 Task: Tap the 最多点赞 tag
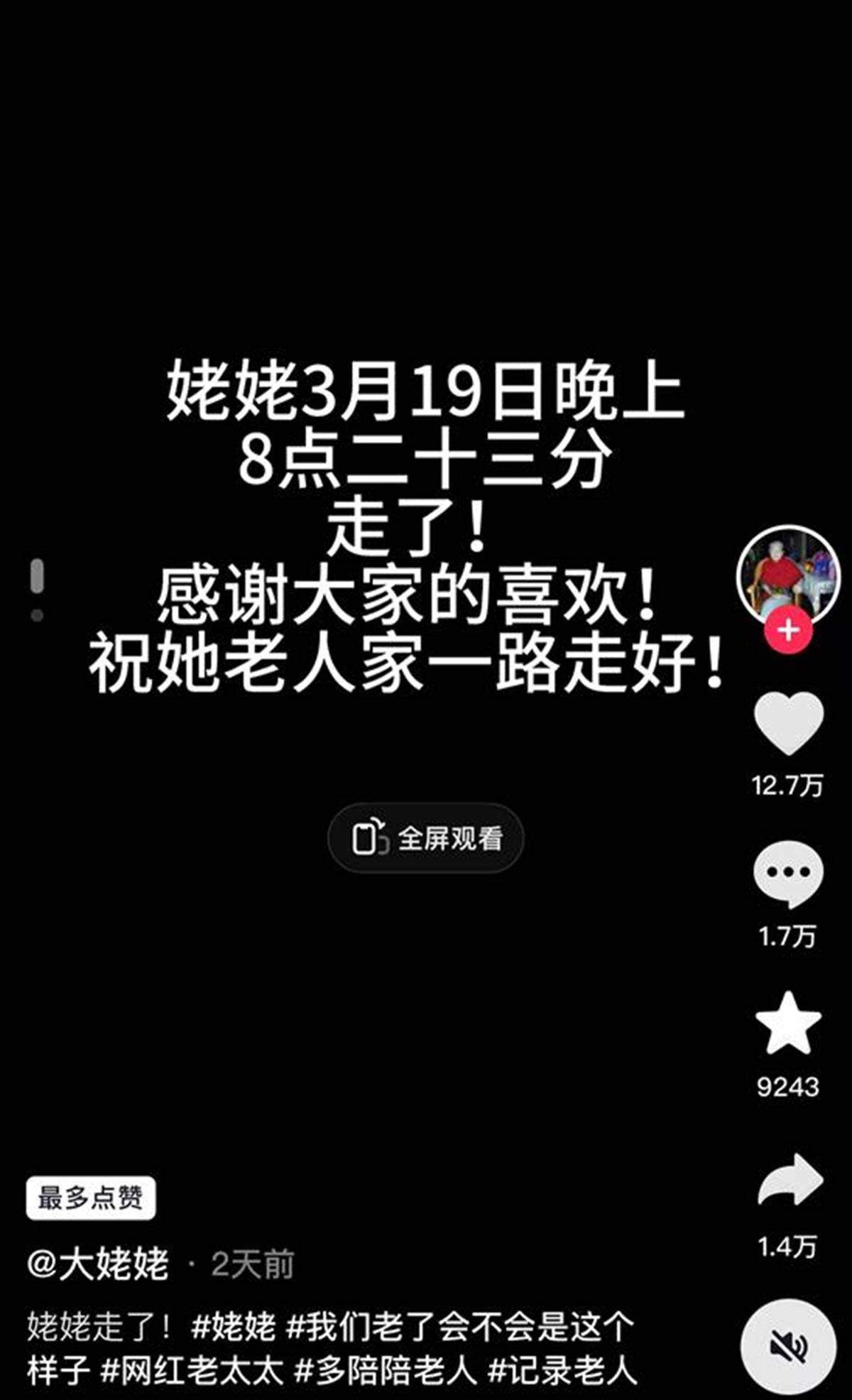point(91,1198)
